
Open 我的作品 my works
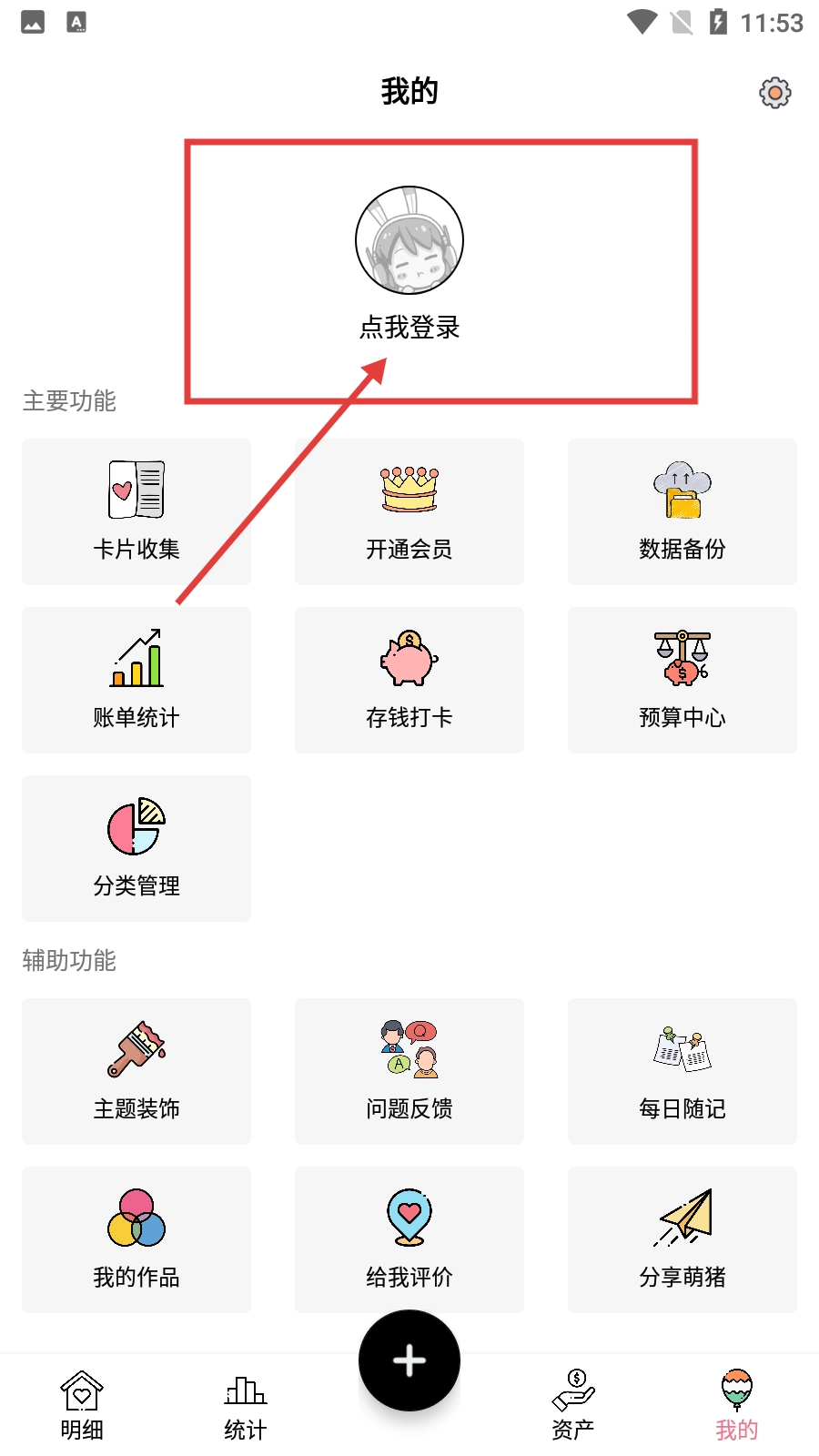pyautogui.click(x=136, y=1239)
